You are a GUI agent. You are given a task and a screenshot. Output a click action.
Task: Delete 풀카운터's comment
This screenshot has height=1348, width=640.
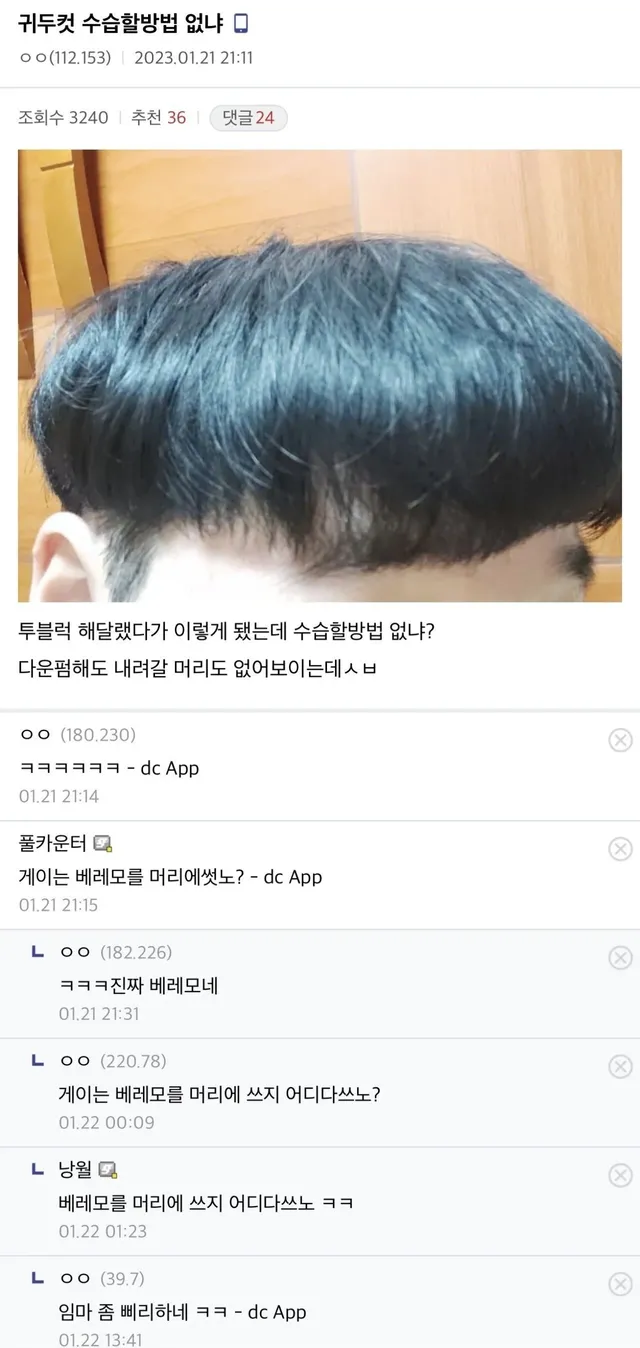click(x=620, y=849)
